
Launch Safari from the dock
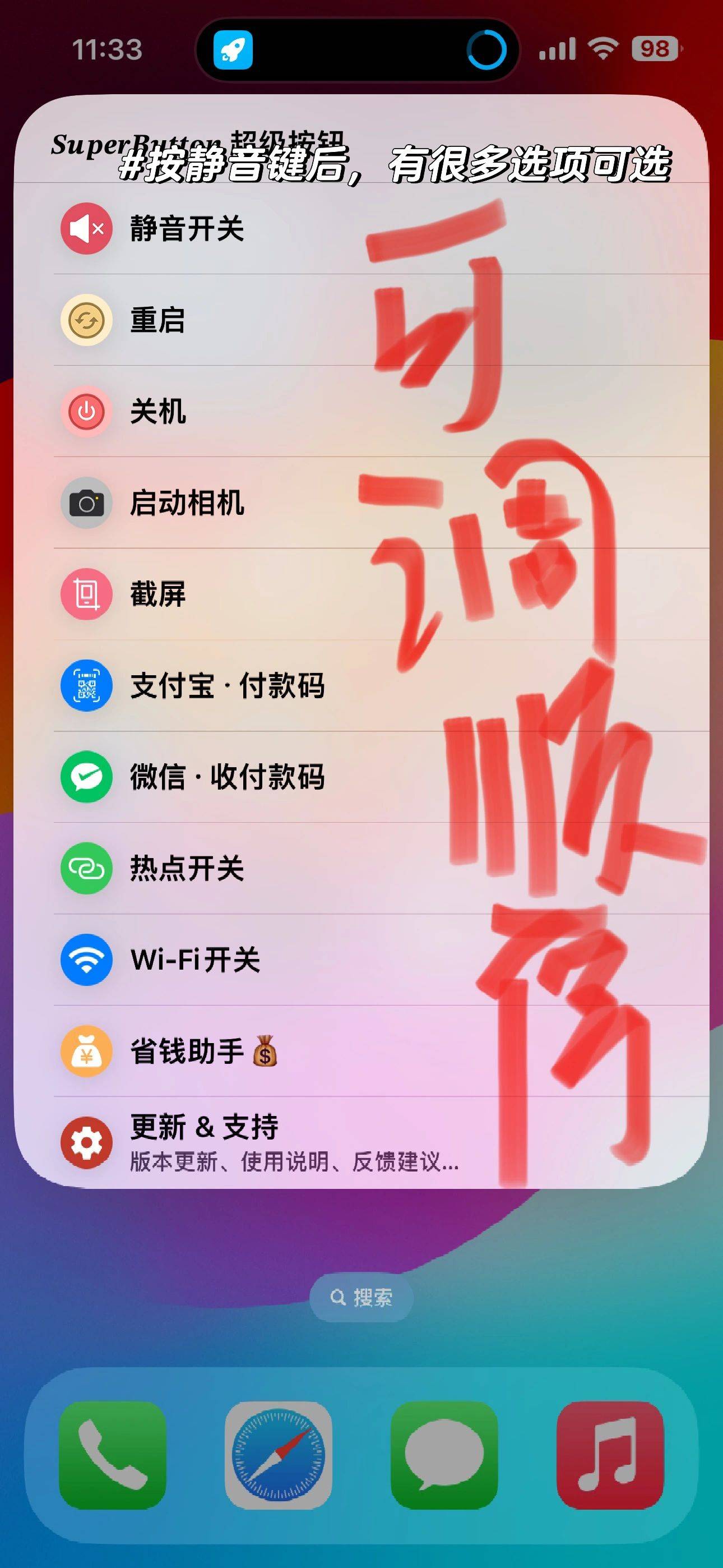tap(278, 1455)
